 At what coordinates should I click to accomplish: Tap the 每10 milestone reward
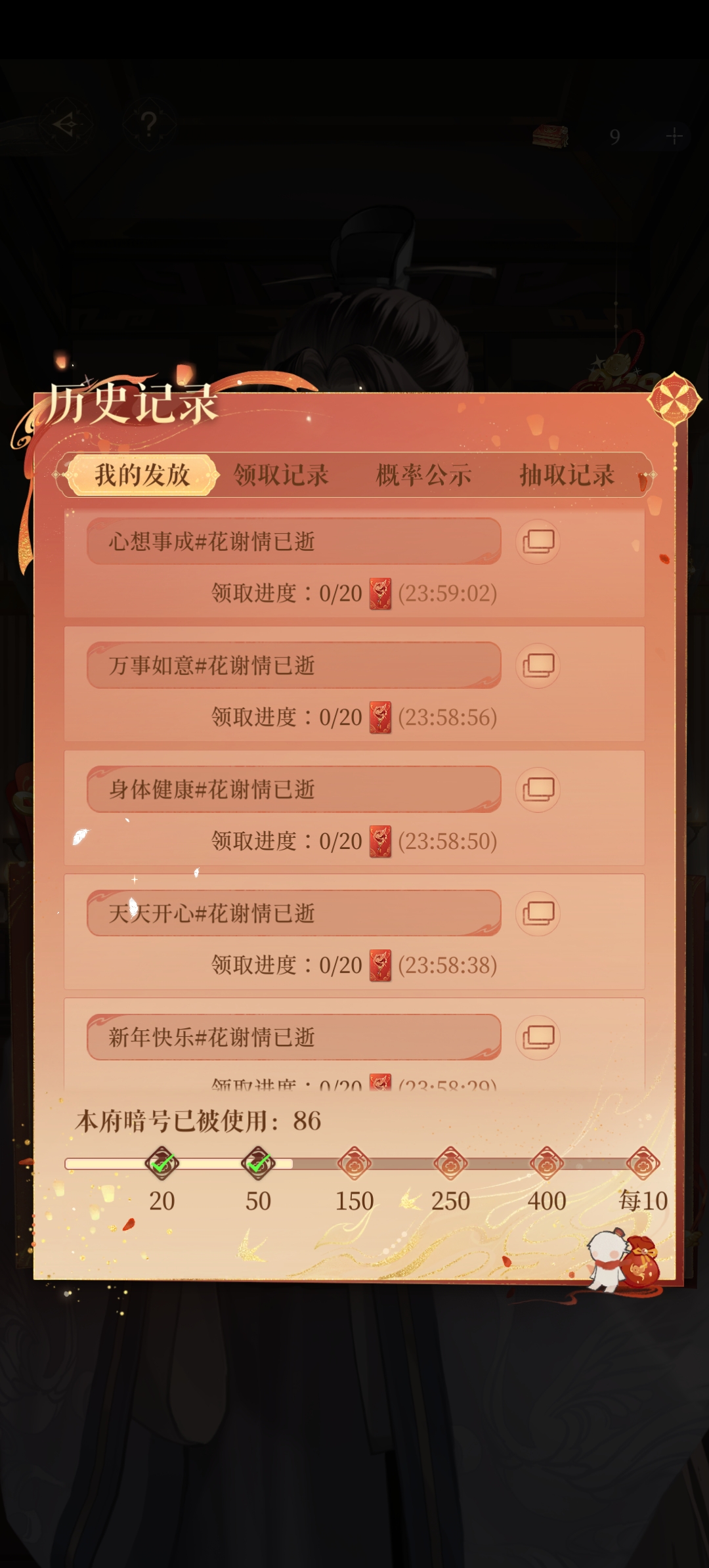coord(643,1164)
